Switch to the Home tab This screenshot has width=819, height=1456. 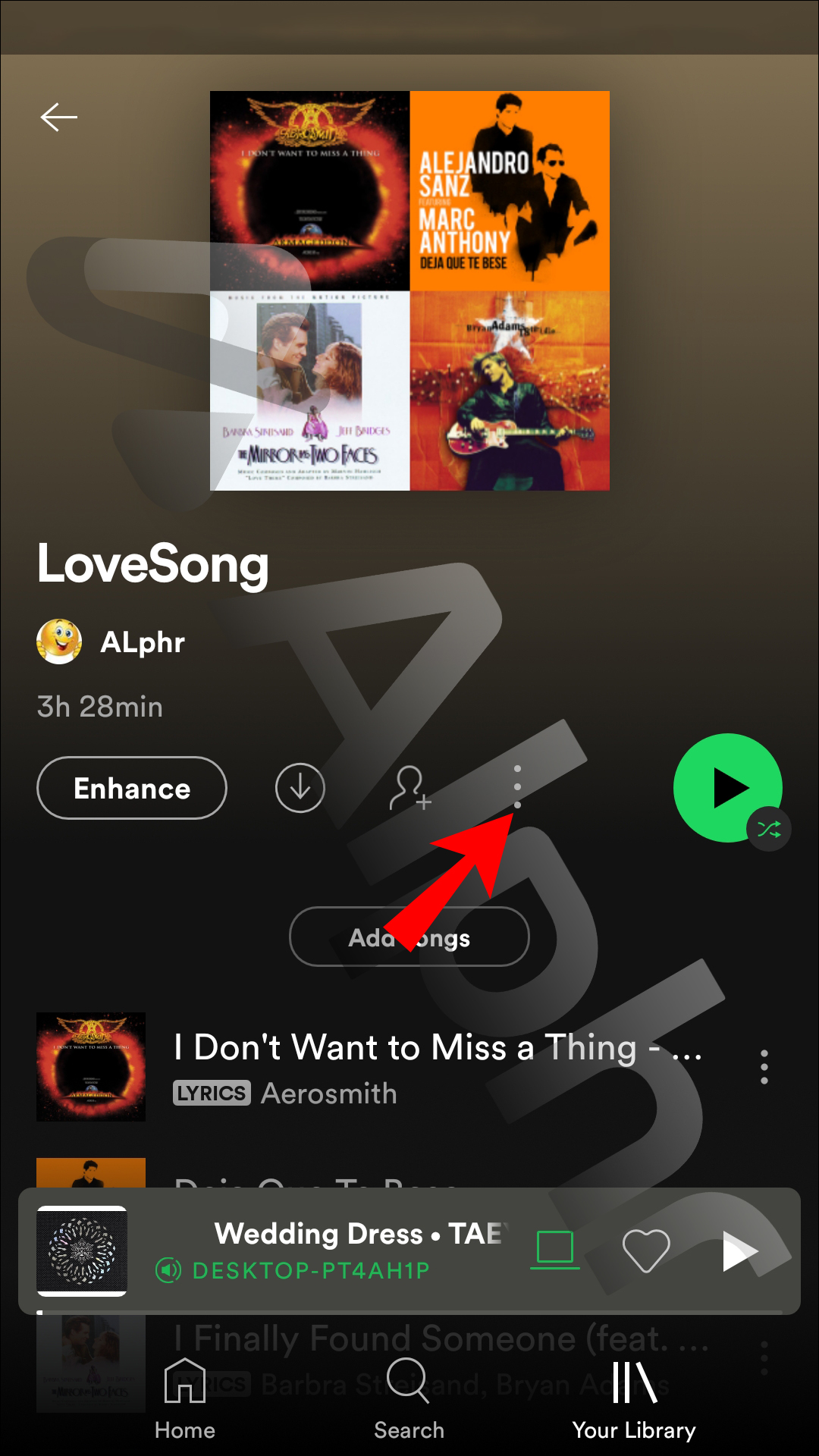[x=185, y=1399]
